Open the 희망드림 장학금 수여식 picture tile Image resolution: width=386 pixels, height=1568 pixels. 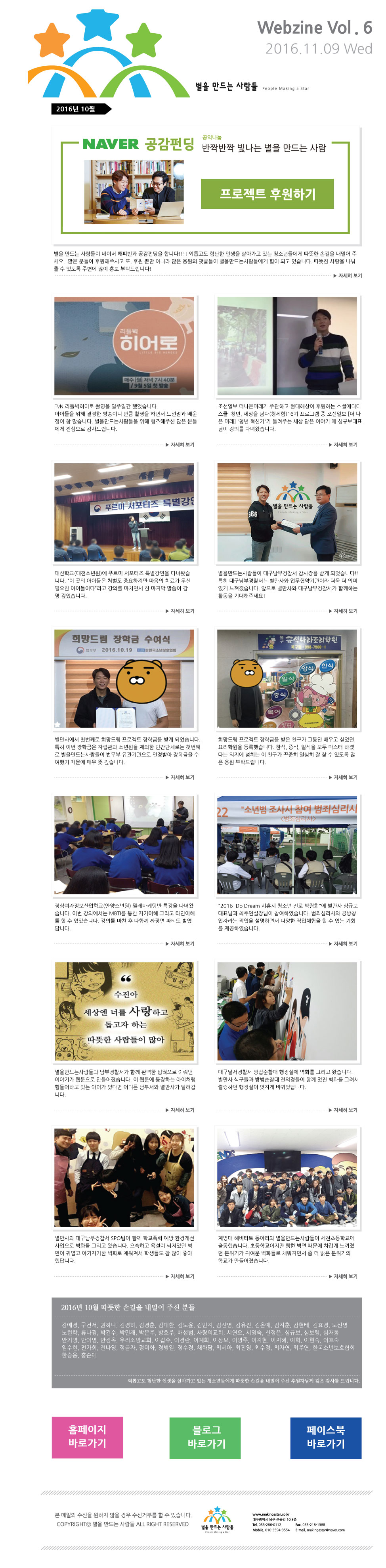tap(124, 679)
